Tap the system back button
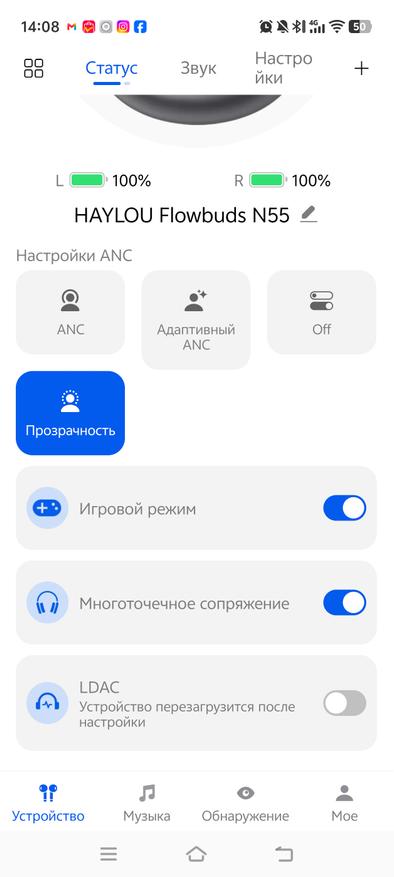394x877 pixels. pos(284,854)
